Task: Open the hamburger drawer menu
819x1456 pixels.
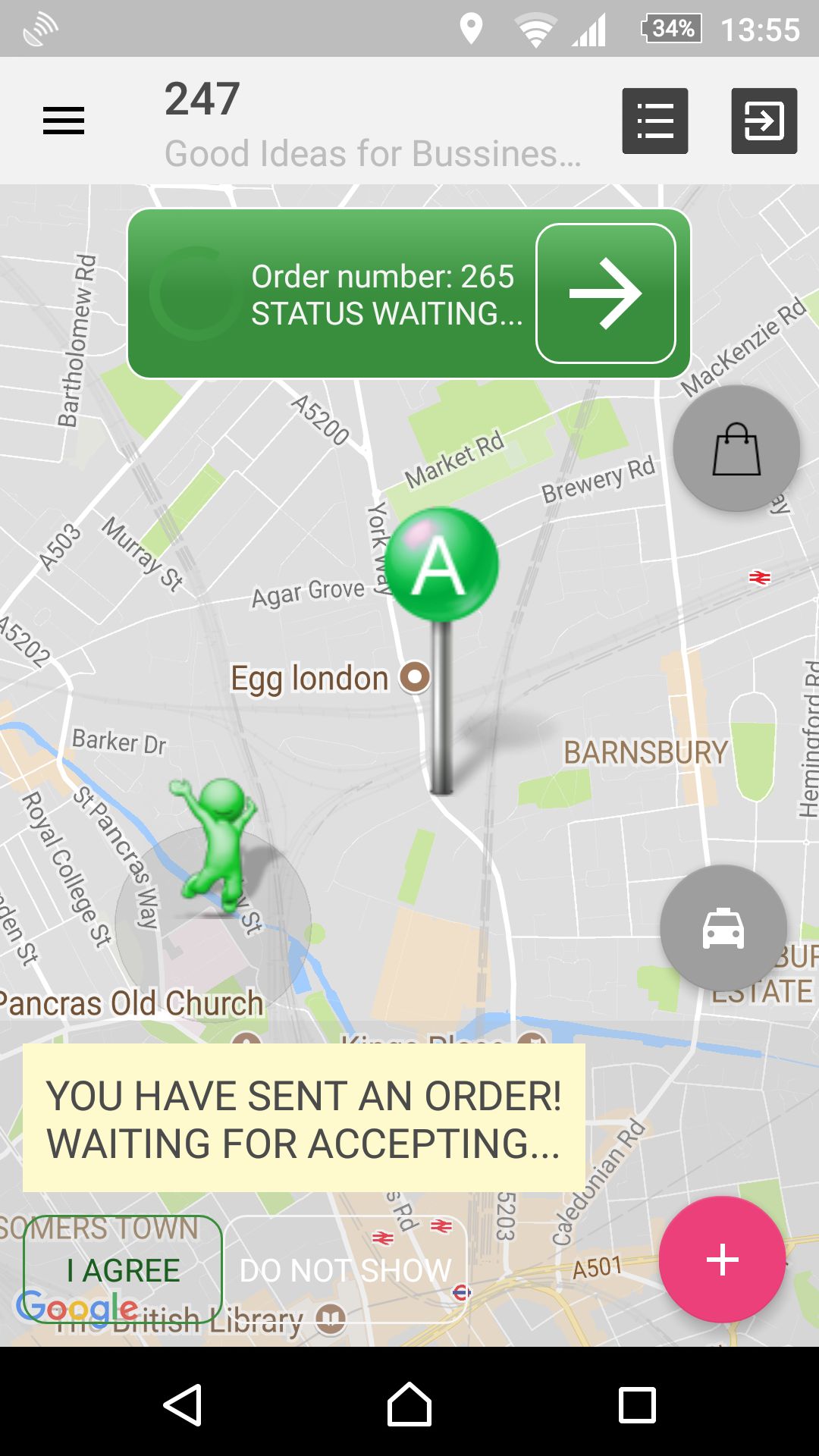Action: (64, 121)
